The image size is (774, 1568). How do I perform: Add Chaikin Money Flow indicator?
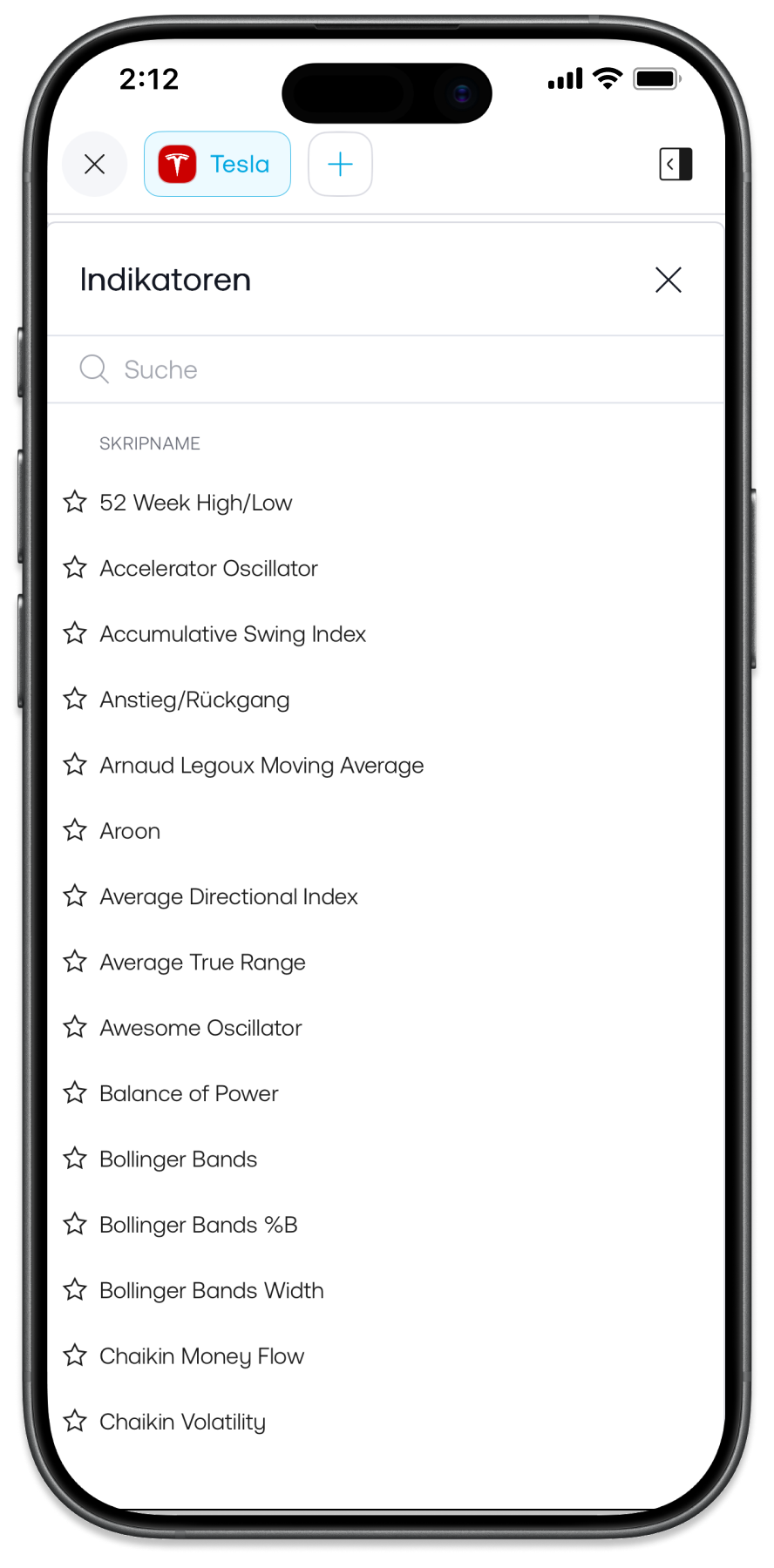click(x=201, y=1356)
